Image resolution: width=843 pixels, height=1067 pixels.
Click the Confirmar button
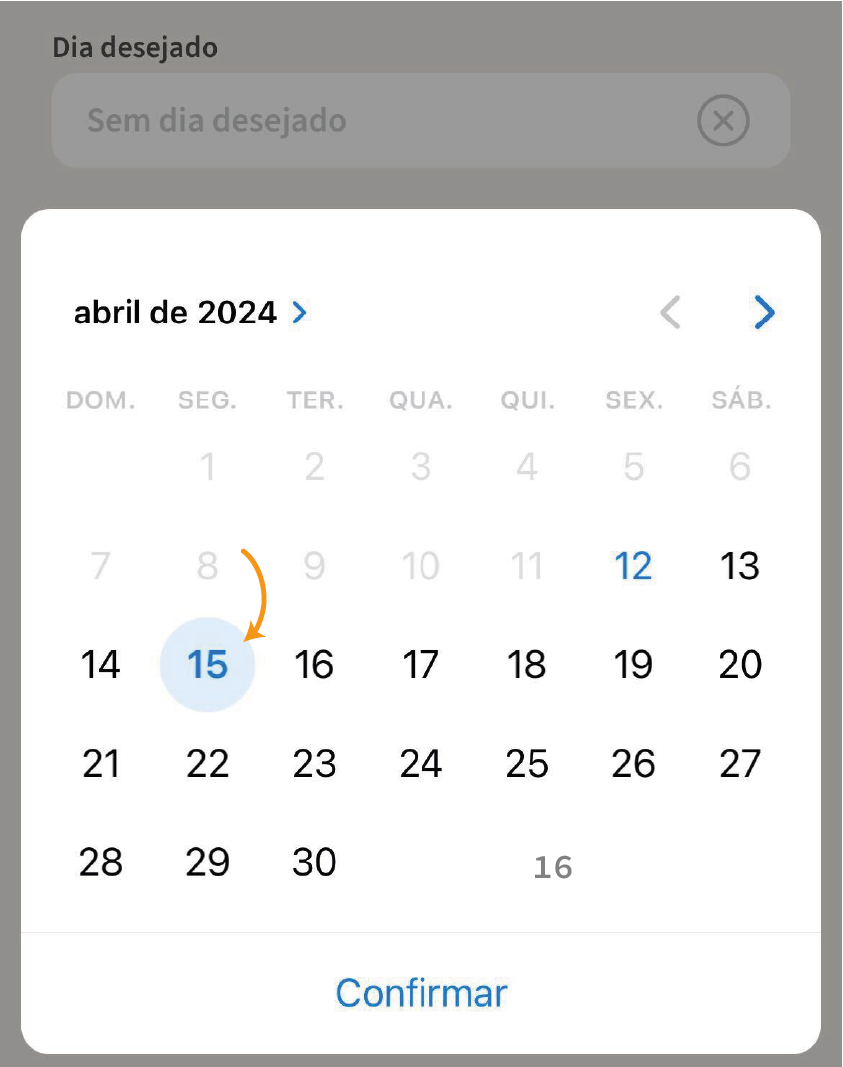[421, 992]
